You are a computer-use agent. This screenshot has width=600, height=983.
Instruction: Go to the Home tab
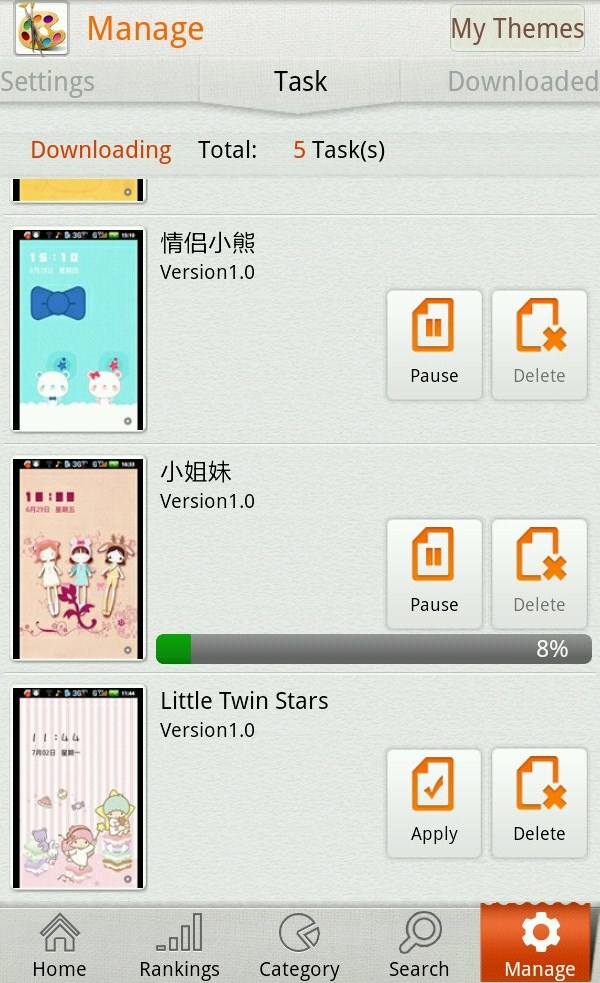(x=59, y=946)
